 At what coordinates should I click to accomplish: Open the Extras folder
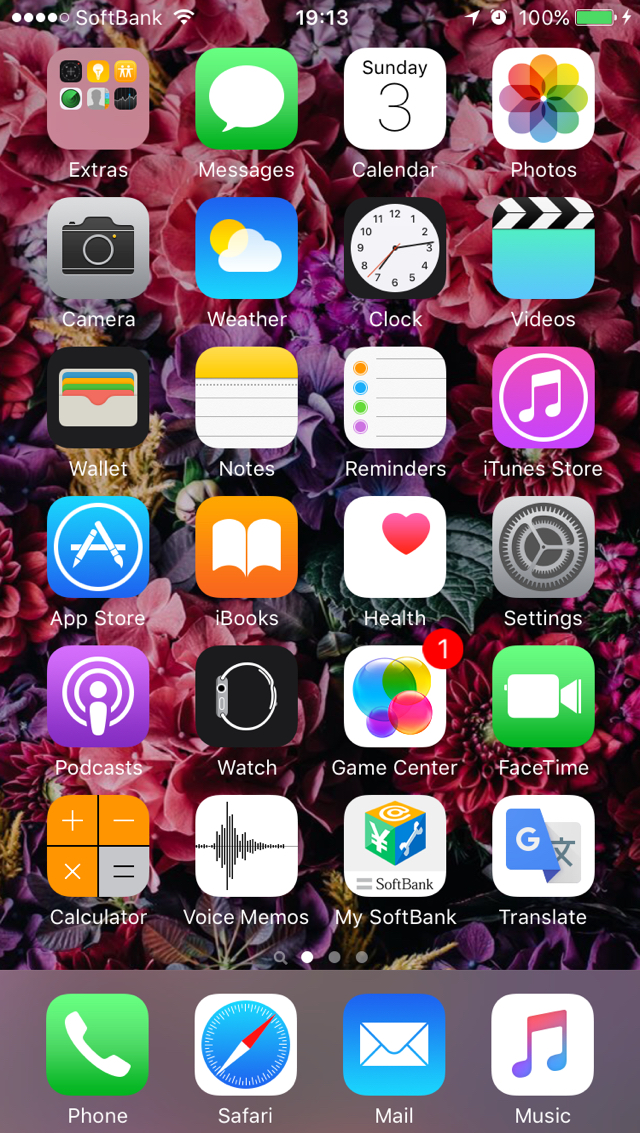coord(98,99)
